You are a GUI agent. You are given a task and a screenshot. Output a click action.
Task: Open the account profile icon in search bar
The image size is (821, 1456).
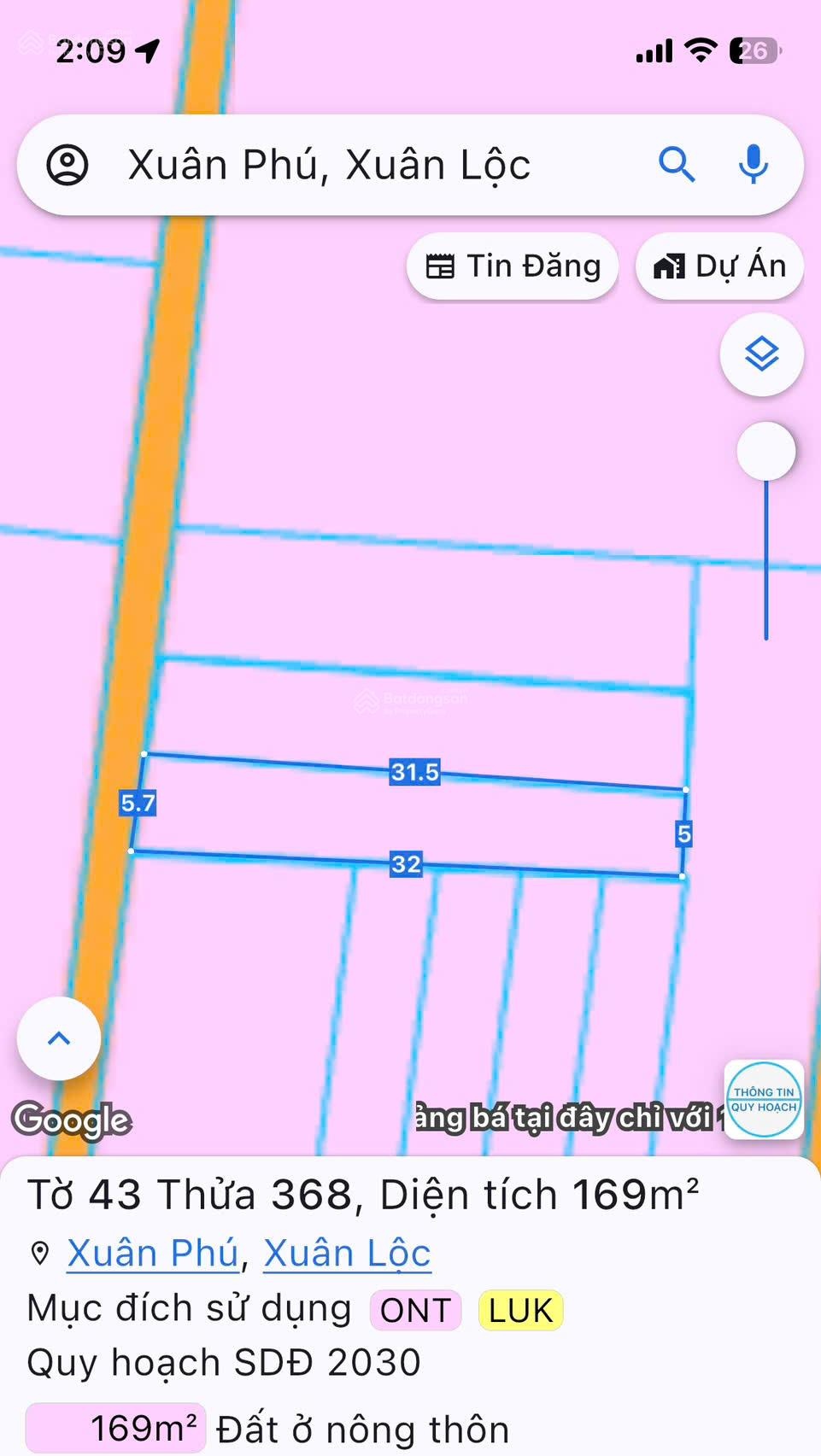pyautogui.click(x=68, y=165)
